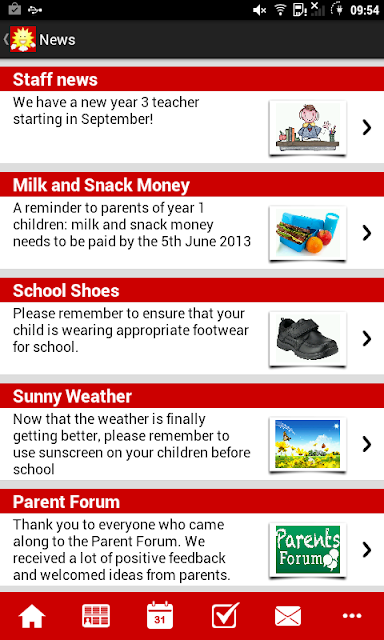The image size is (384, 640).
Task: Go to the Home tab
Action: (x=32, y=616)
